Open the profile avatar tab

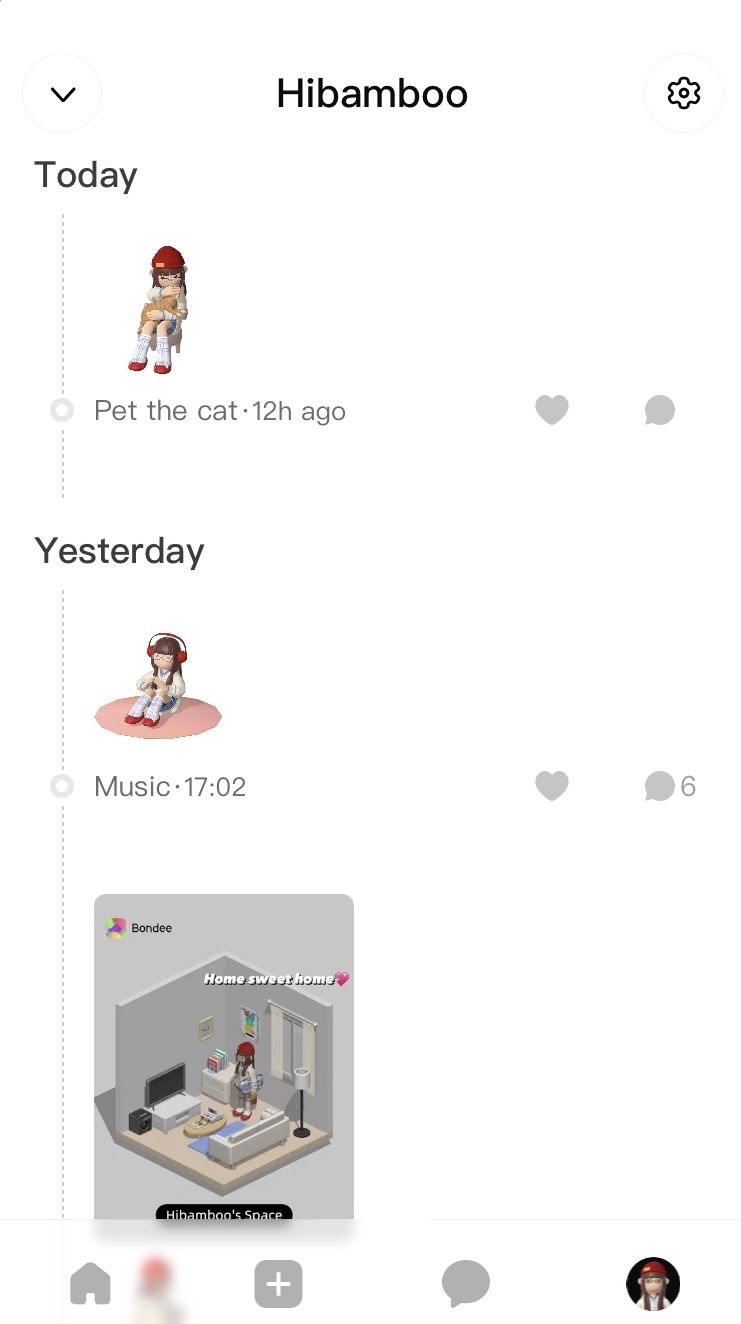coord(653,1283)
